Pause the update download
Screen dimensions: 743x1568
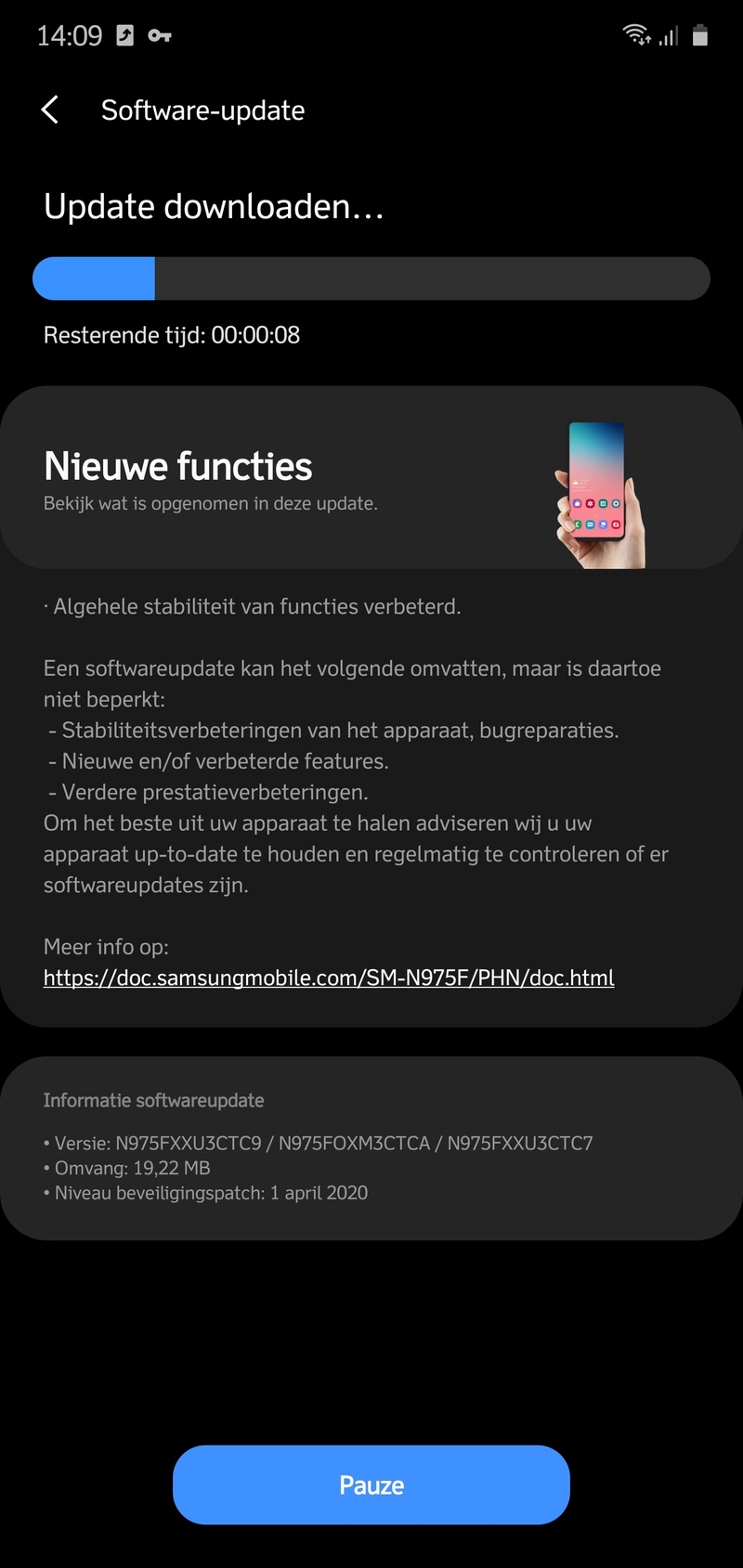tap(371, 1484)
